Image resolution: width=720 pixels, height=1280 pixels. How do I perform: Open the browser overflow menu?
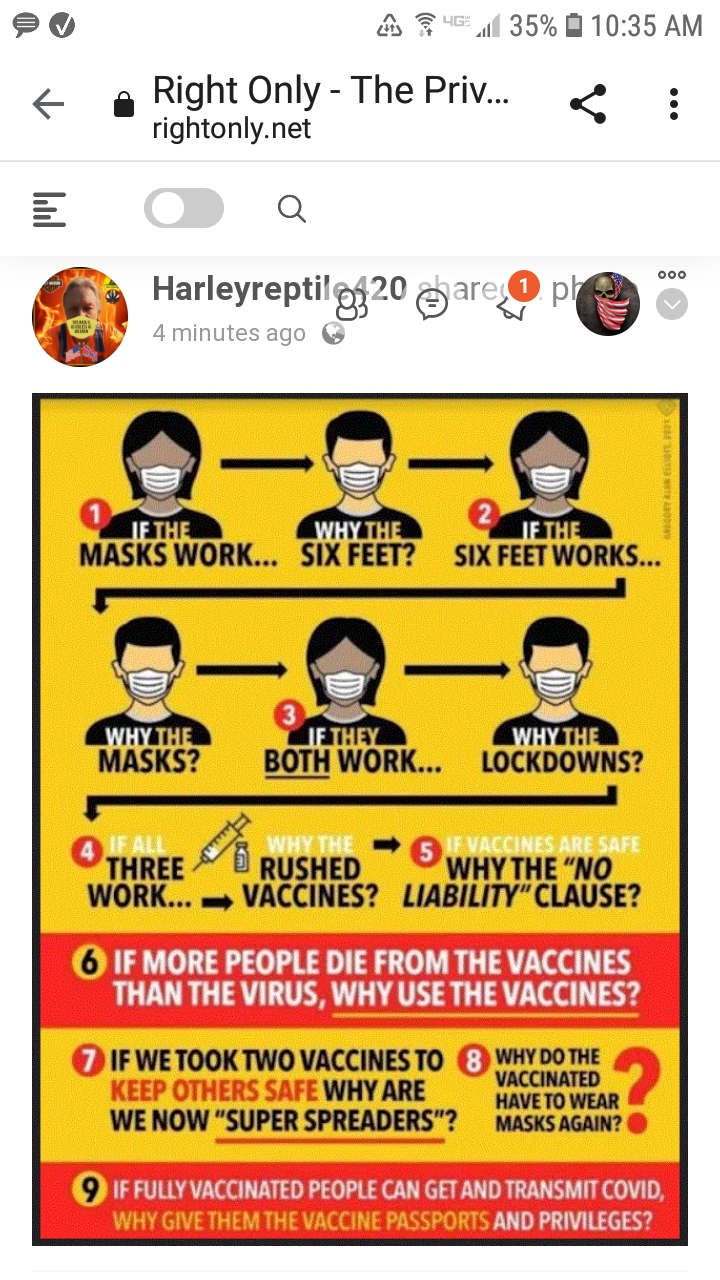point(674,104)
